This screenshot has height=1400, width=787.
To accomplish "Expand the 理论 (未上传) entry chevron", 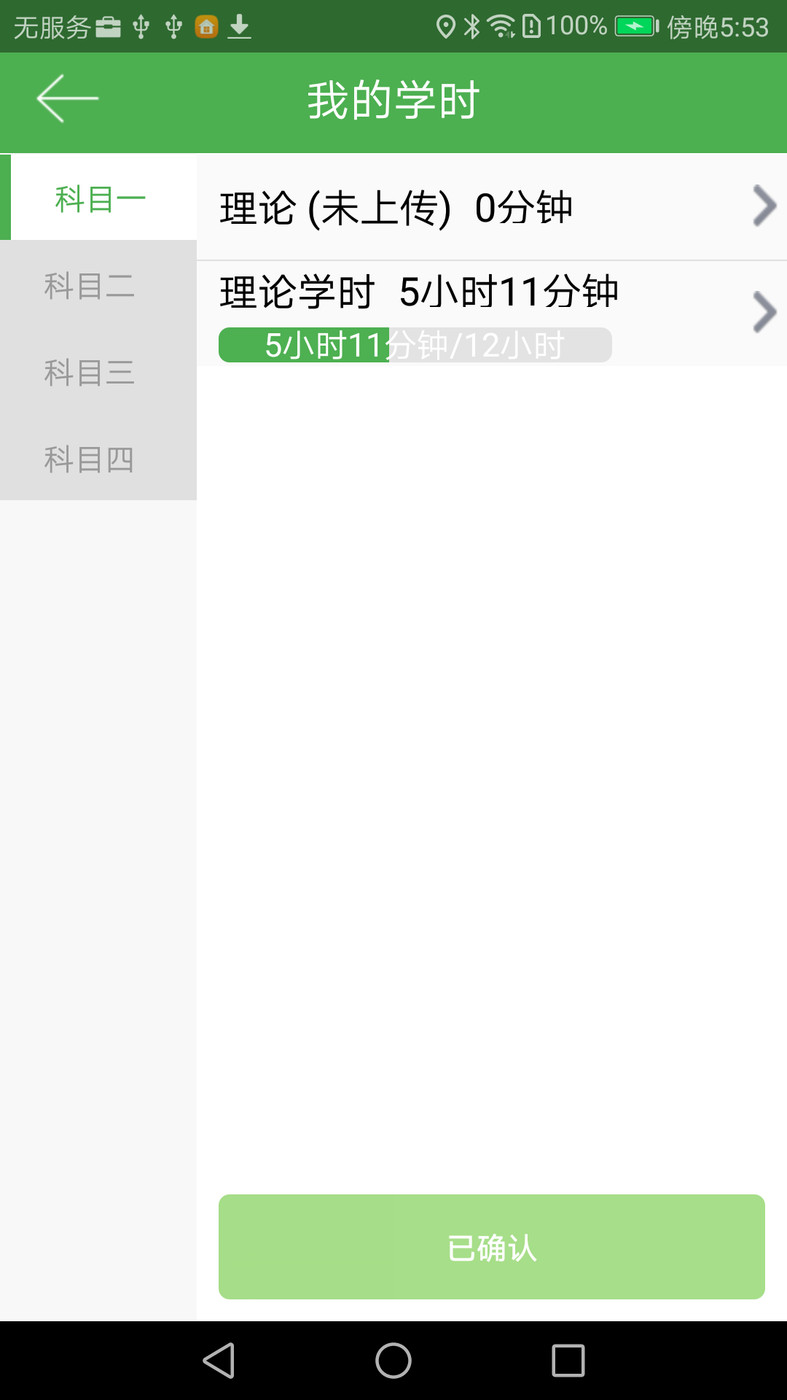I will coord(764,206).
